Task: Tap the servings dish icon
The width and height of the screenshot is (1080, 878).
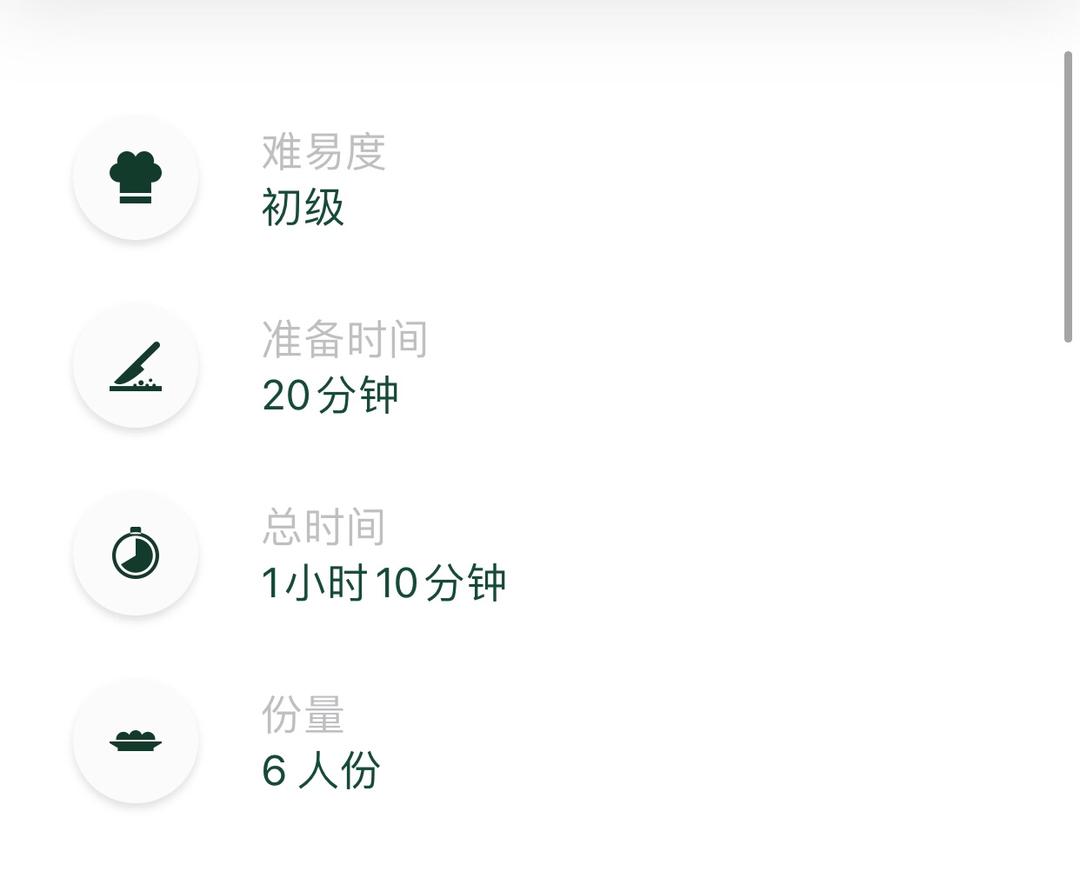Action: 135,741
